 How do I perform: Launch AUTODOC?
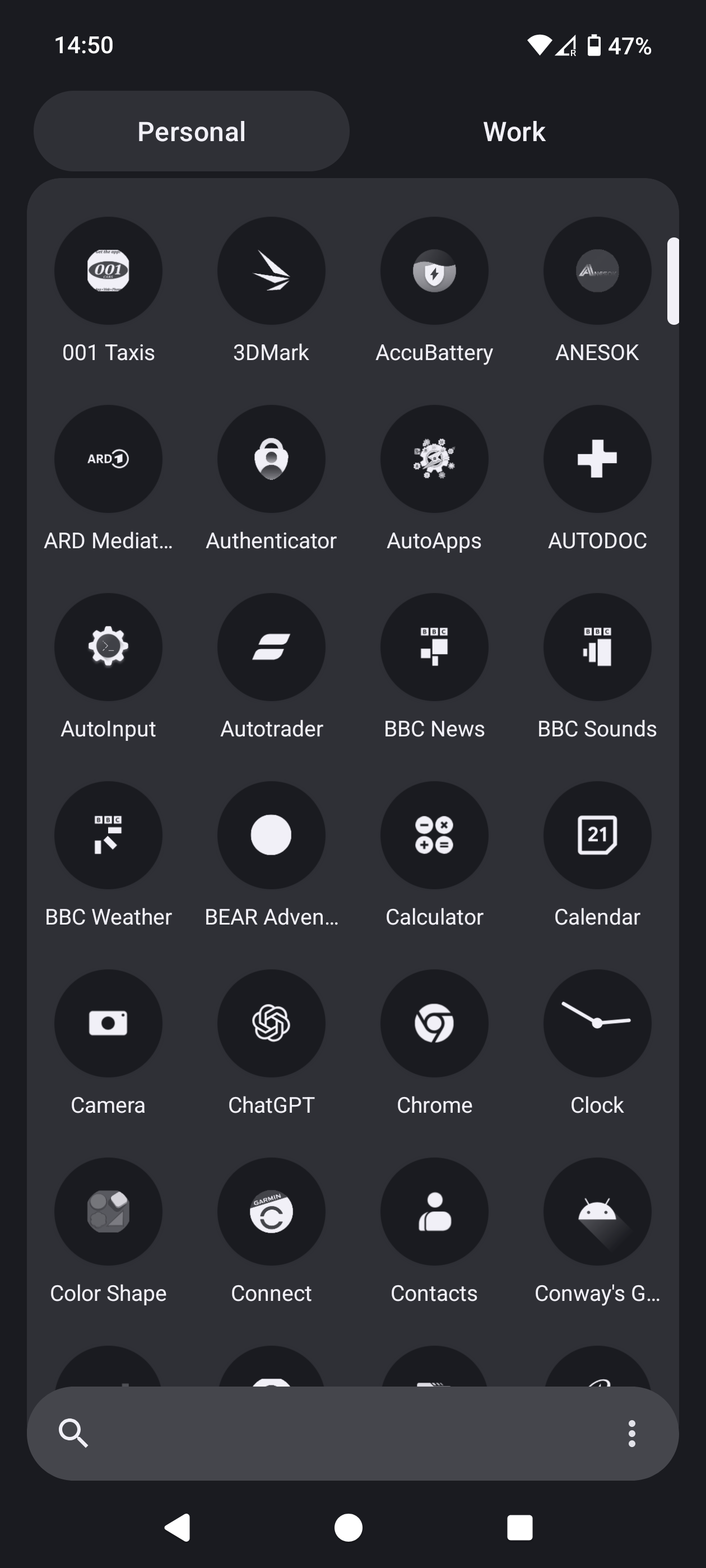(597, 459)
